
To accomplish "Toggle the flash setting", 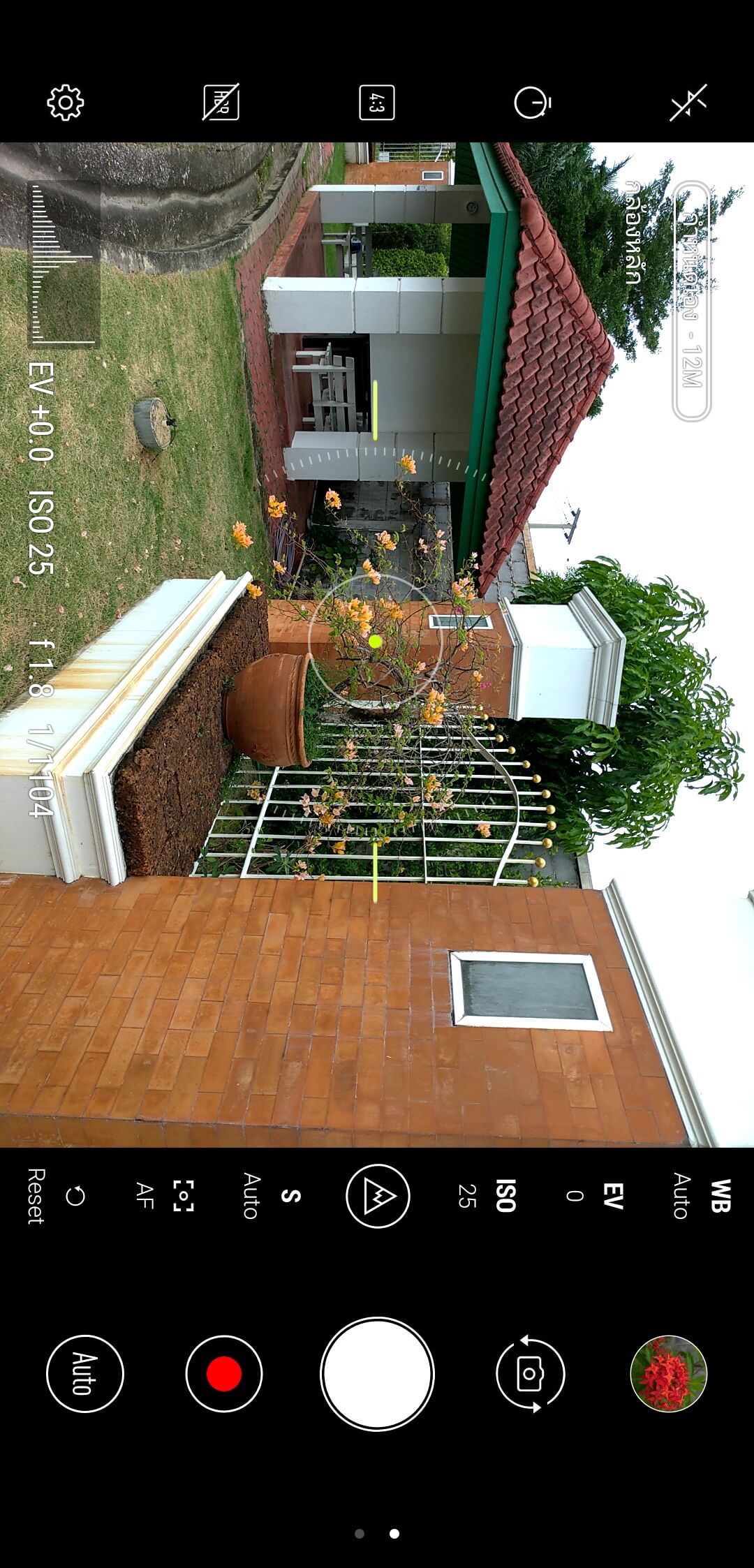I will [x=688, y=103].
